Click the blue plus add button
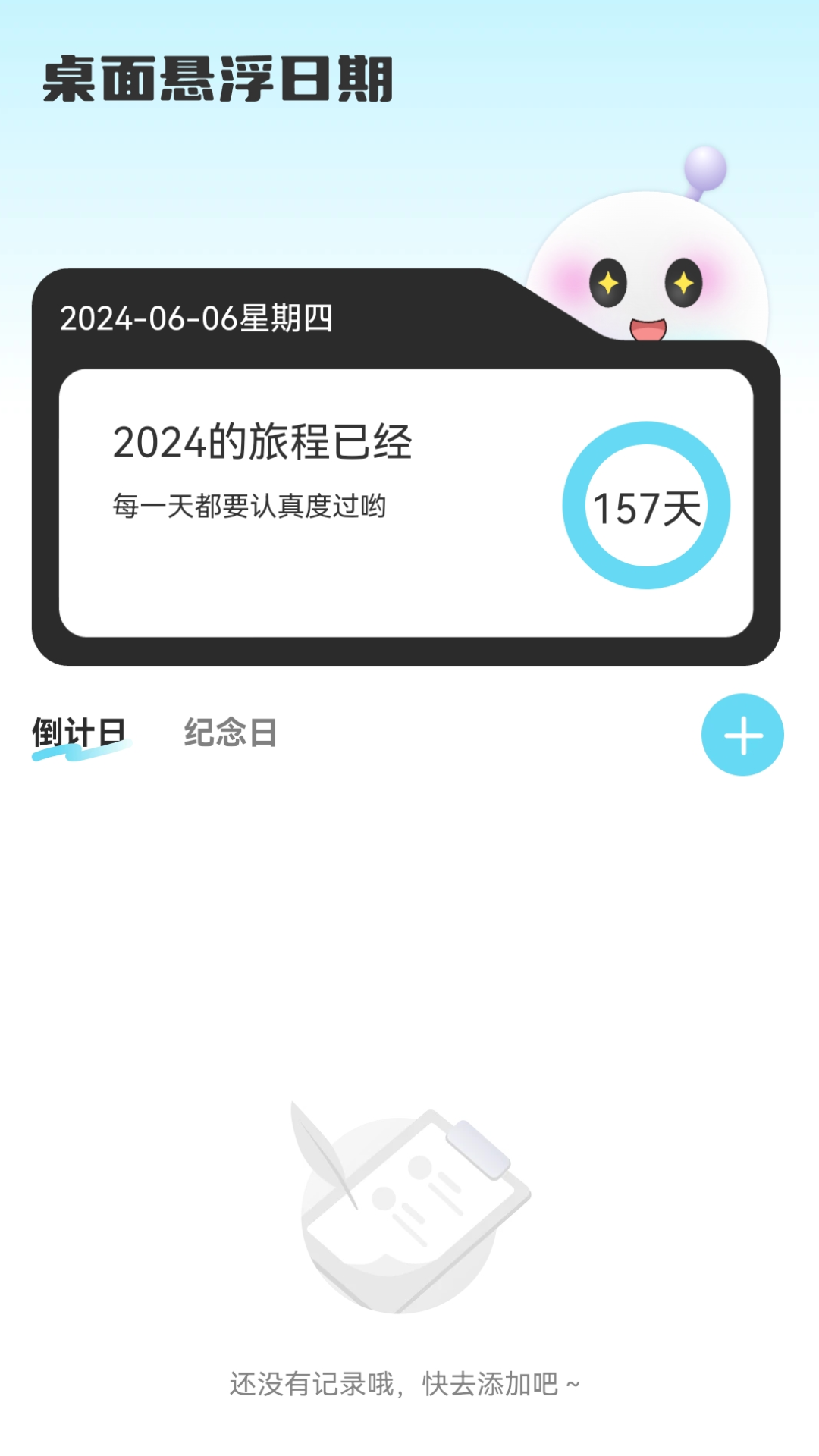This screenshot has width=819, height=1456. click(x=742, y=736)
